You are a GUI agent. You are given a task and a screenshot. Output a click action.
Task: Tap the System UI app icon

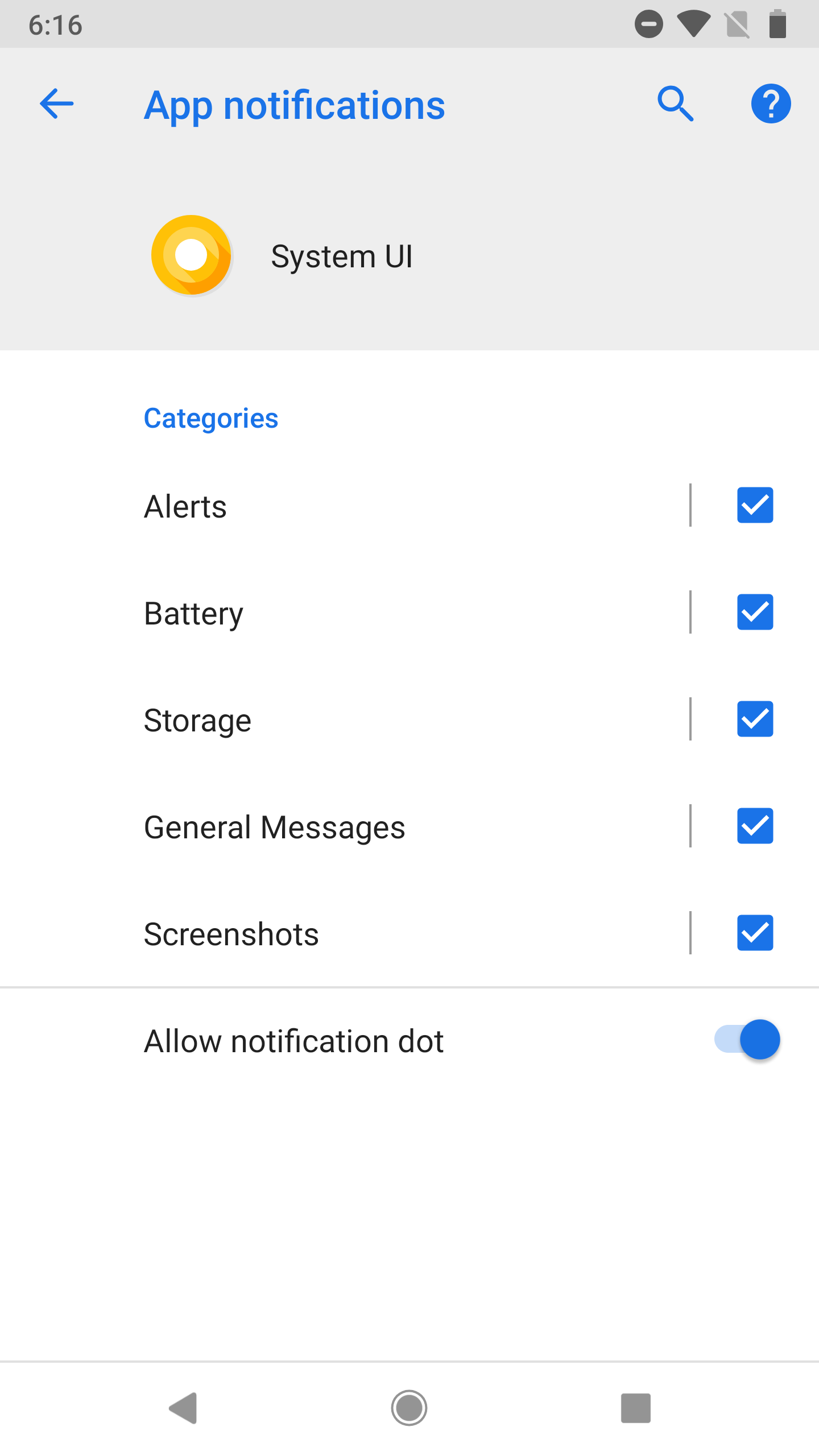point(192,255)
